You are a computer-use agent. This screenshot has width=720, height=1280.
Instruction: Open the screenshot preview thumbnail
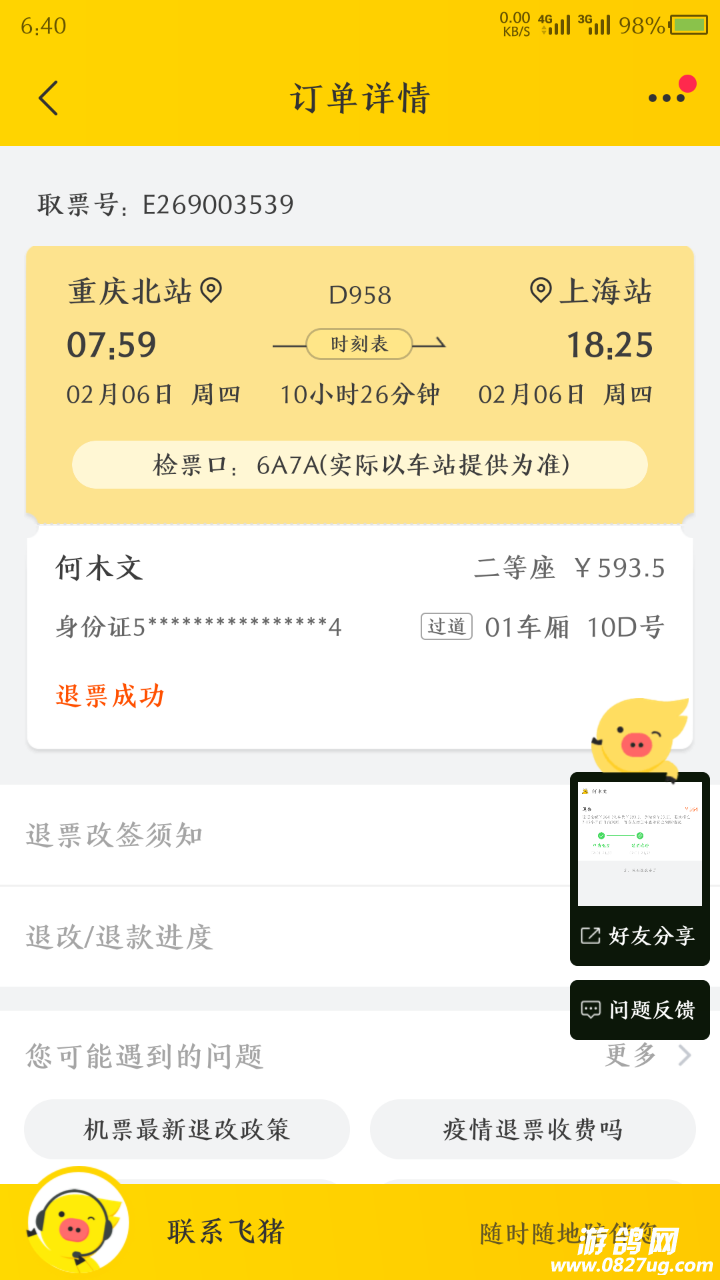(640, 843)
